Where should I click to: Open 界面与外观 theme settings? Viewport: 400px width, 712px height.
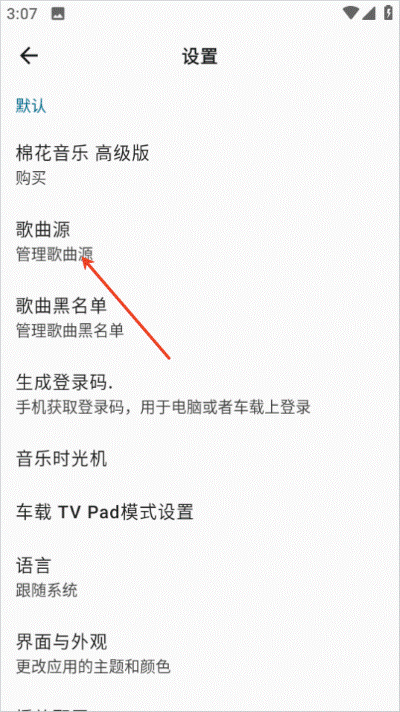(200, 653)
